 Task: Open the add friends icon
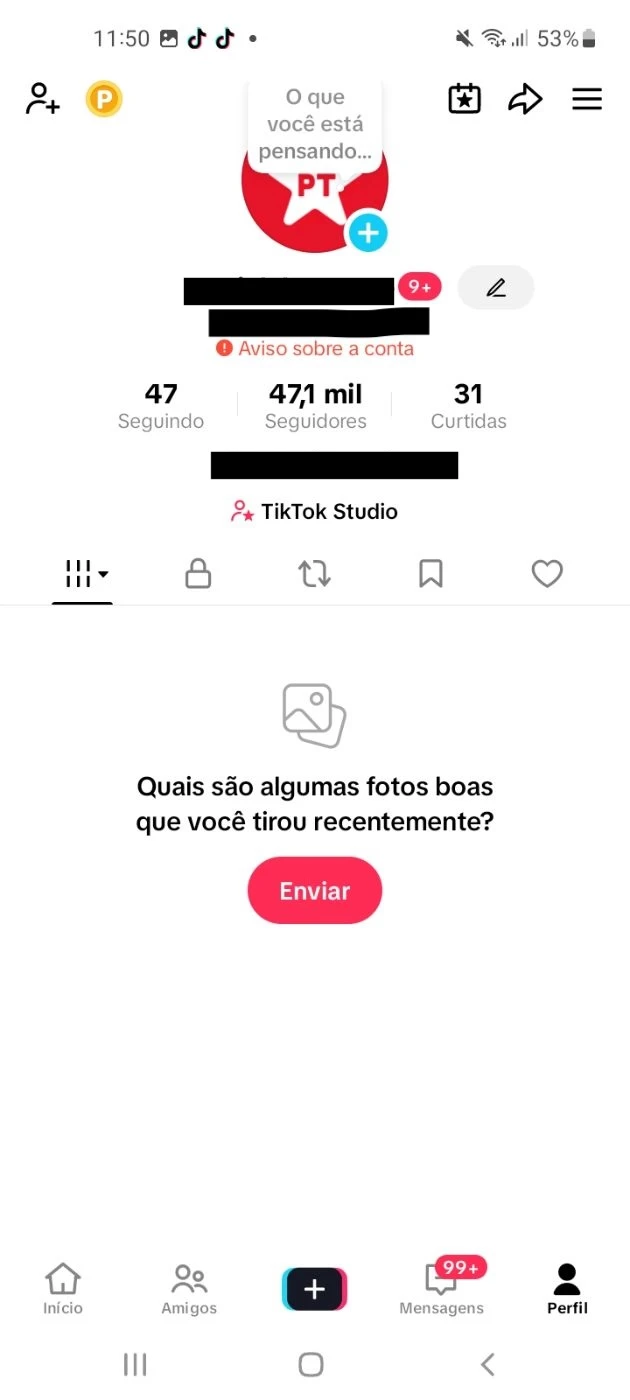(43, 99)
